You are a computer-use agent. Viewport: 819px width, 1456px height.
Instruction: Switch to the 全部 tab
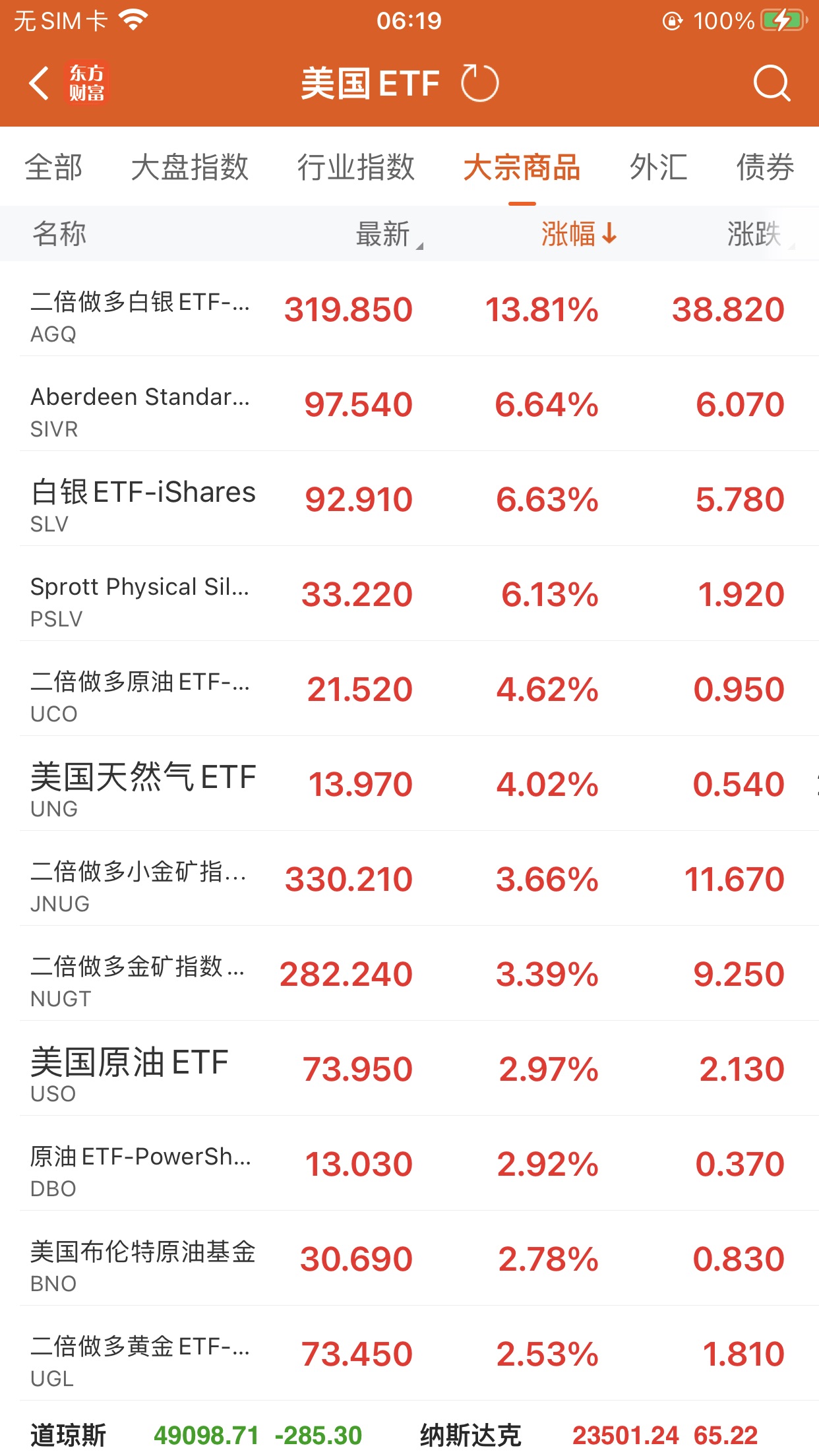coord(53,167)
